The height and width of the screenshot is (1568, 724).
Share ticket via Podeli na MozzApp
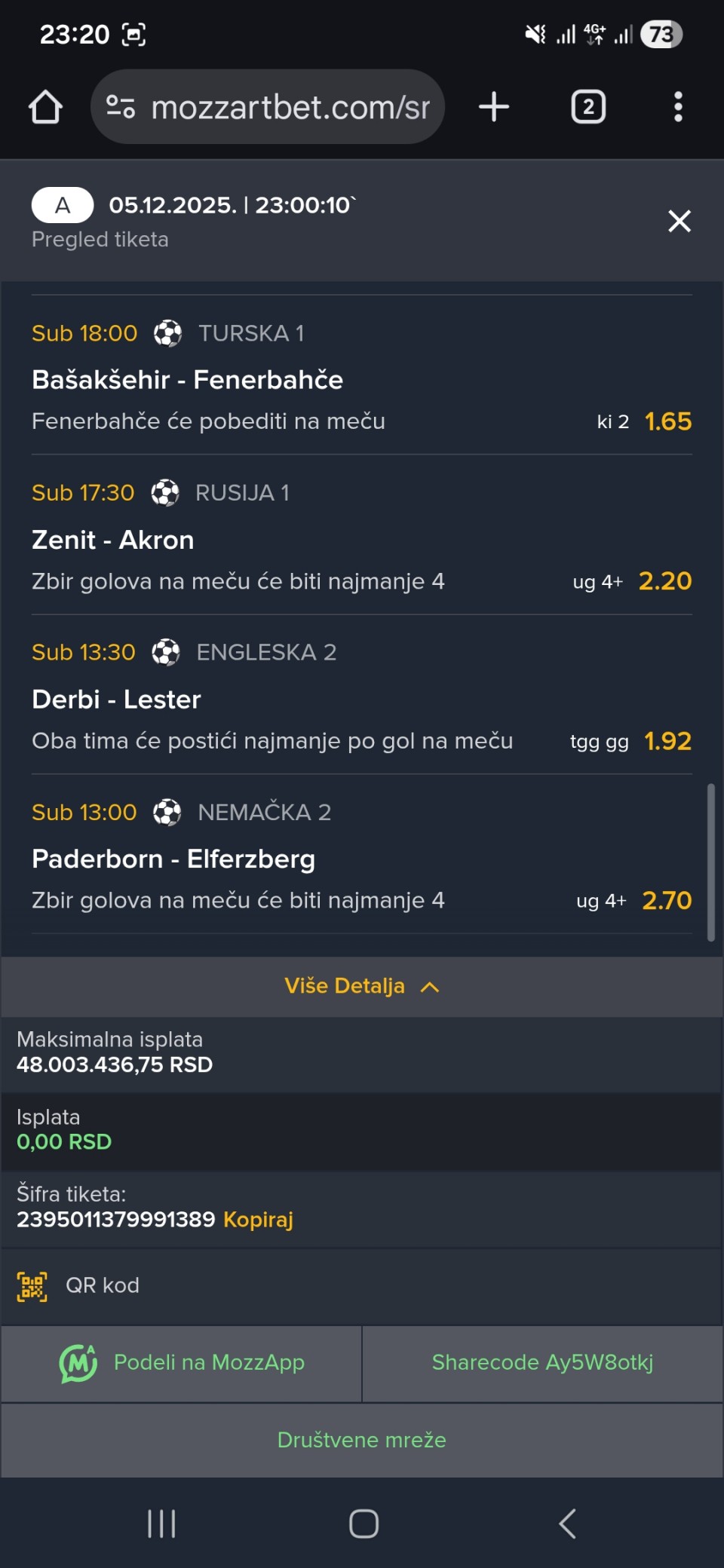tap(182, 1363)
